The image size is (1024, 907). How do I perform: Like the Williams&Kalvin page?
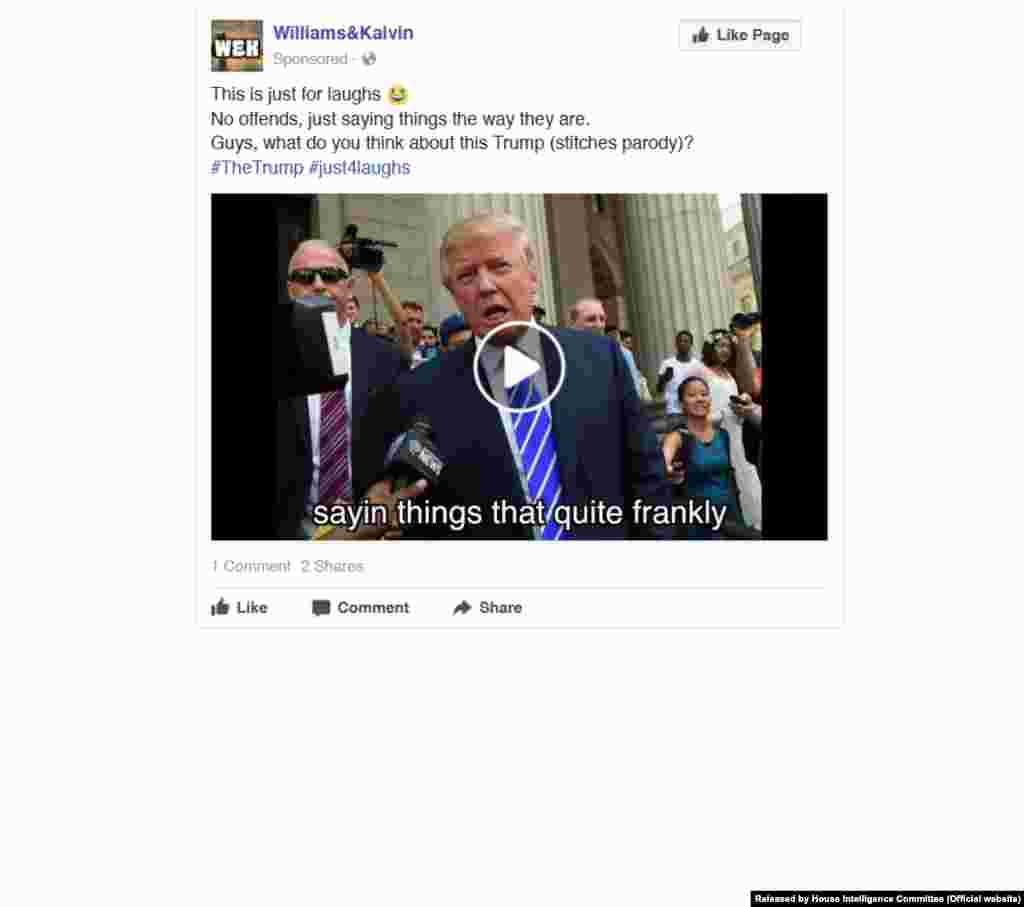pos(740,35)
